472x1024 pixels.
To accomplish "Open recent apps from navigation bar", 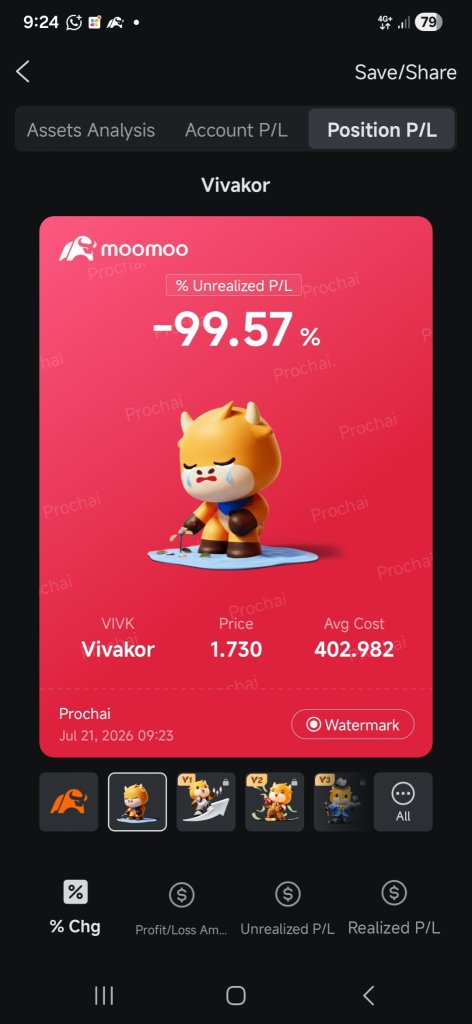I will (x=104, y=995).
